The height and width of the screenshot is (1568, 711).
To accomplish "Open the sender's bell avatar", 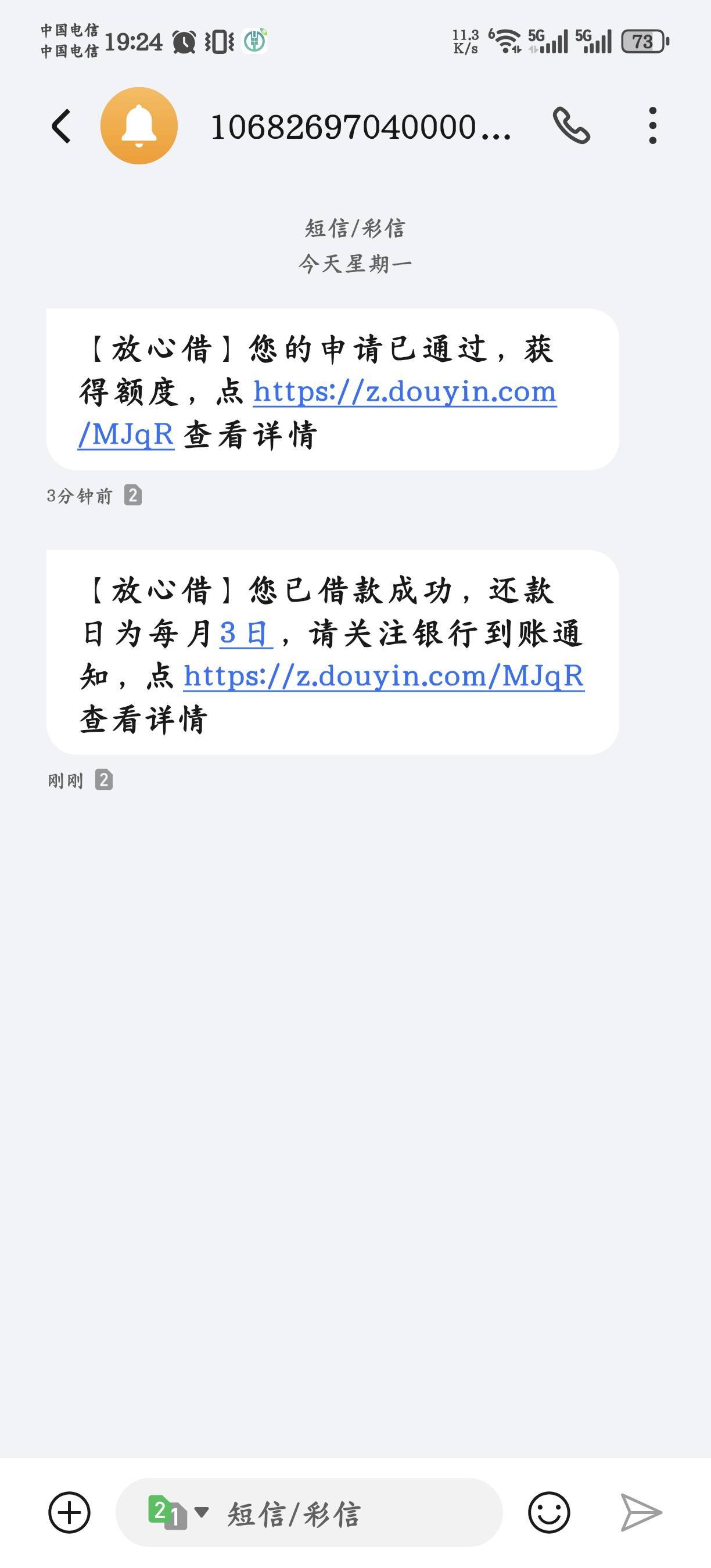I will pos(139,126).
